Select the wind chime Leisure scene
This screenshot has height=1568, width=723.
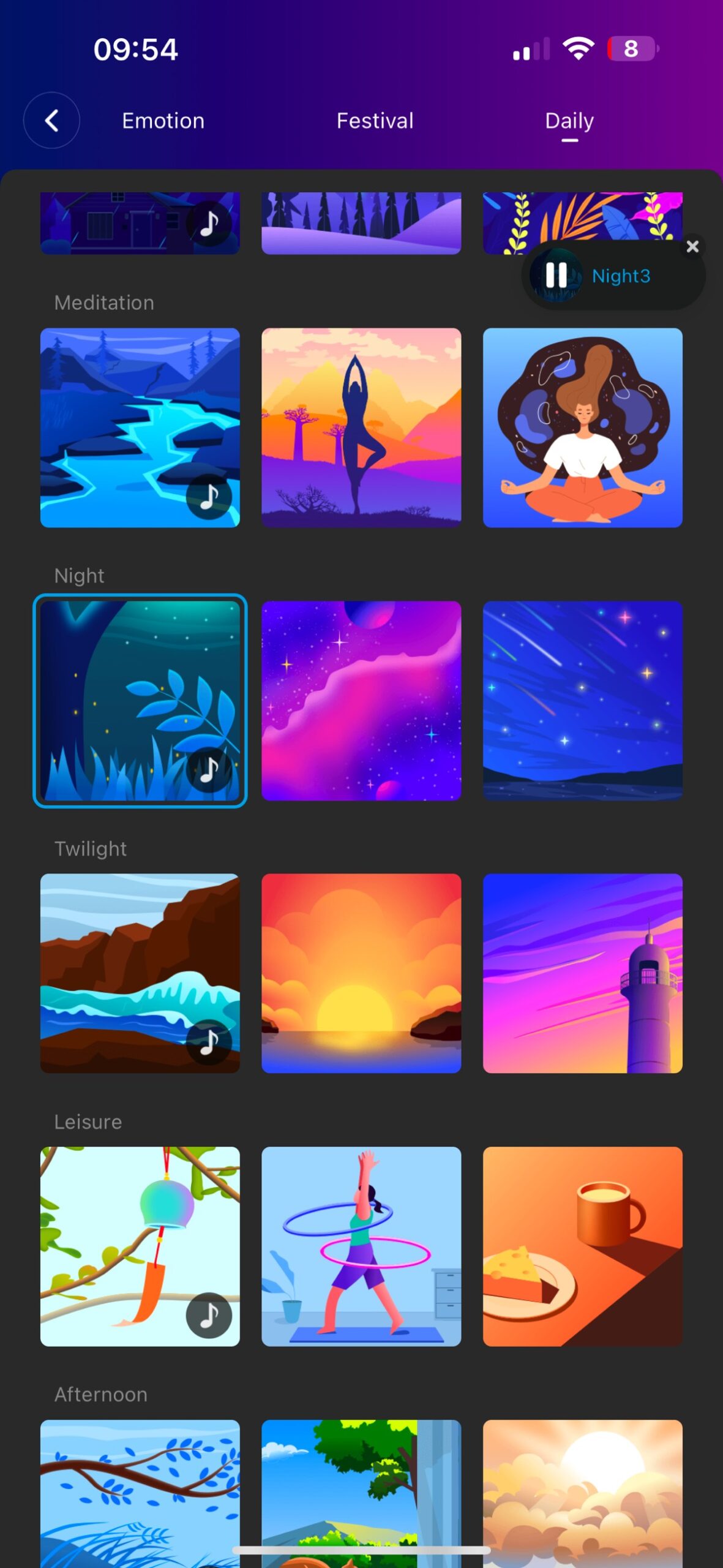coord(140,1246)
